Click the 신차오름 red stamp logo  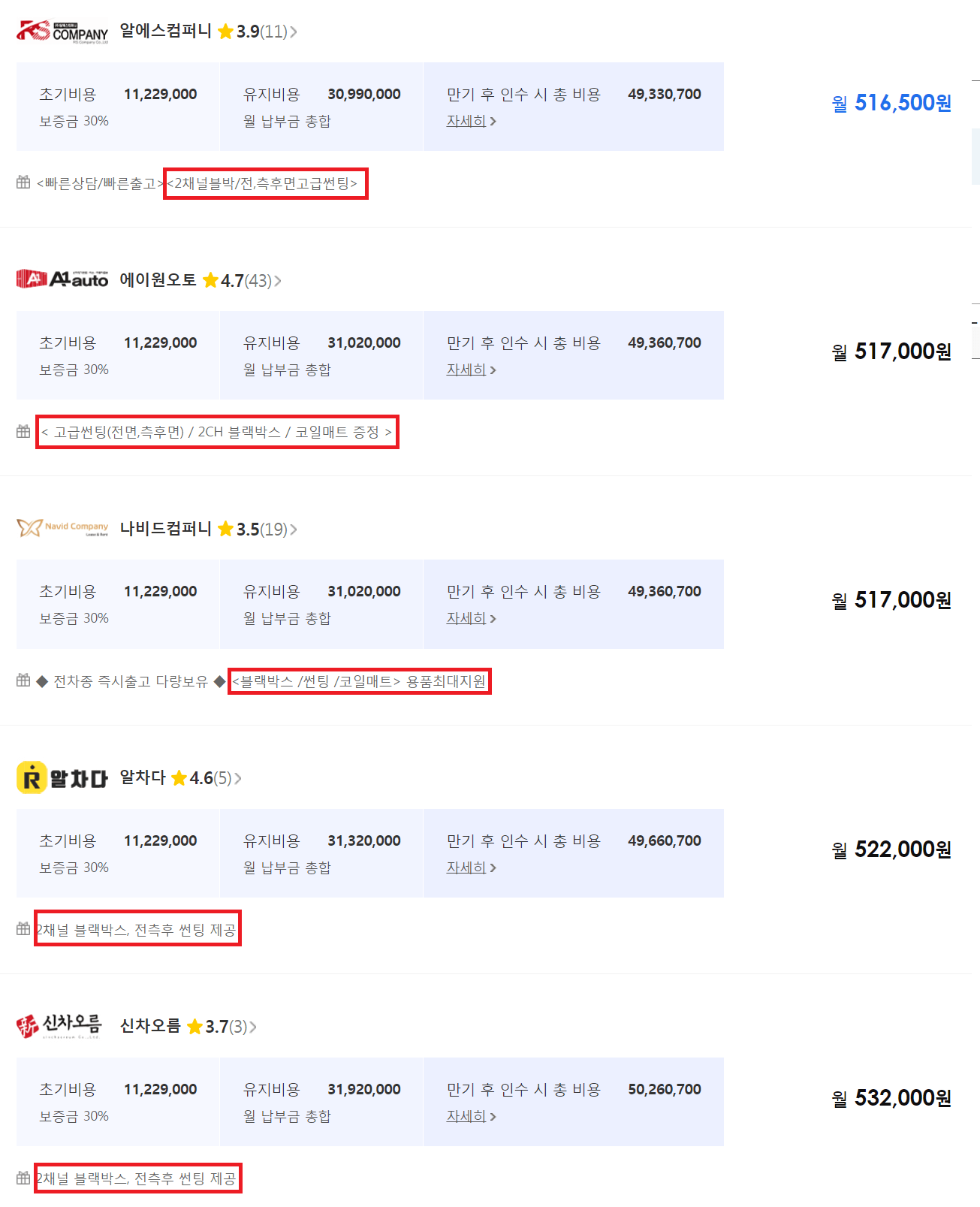[x=27, y=1027]
